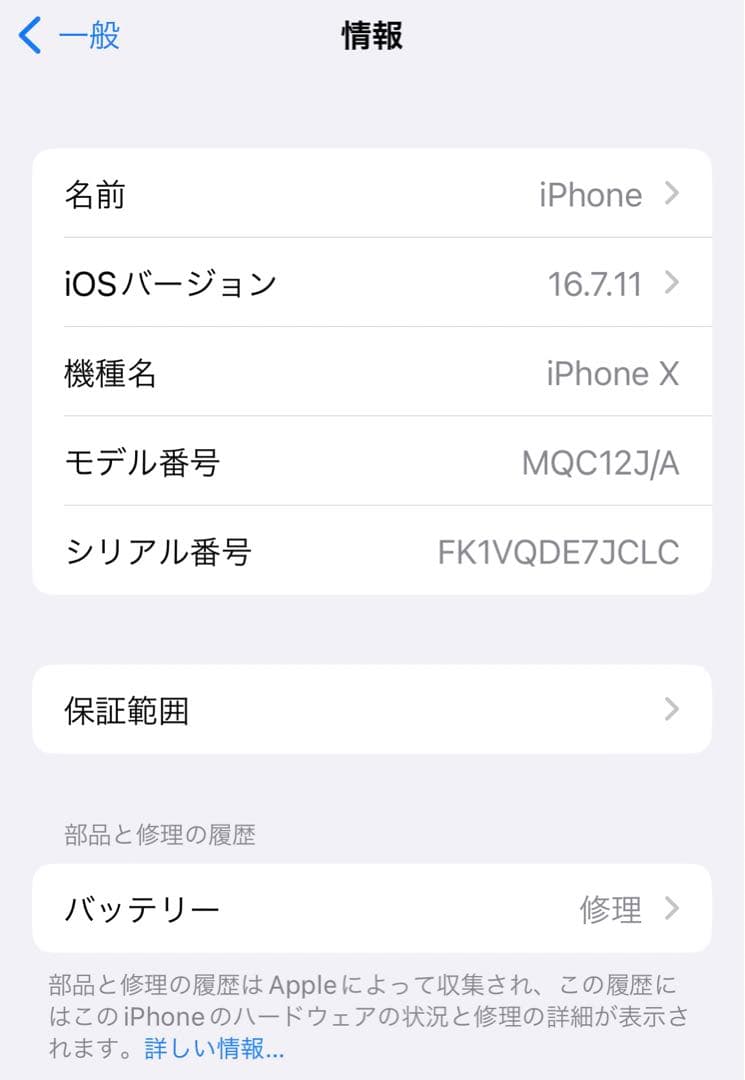Tap 一般 to go back
This screenshot has height=1080, width=745.
[88, 36]
